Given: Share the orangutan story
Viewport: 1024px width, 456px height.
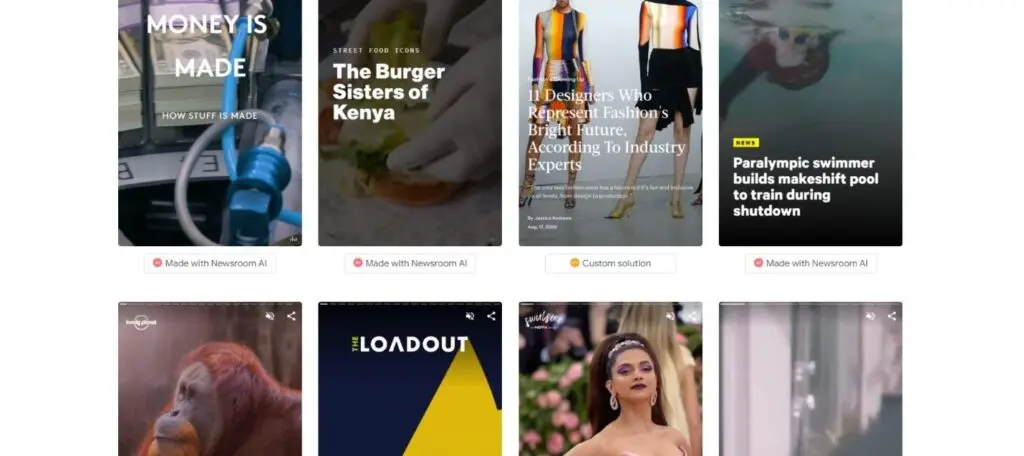Looking at the screenshot, I should pos(291,316).
